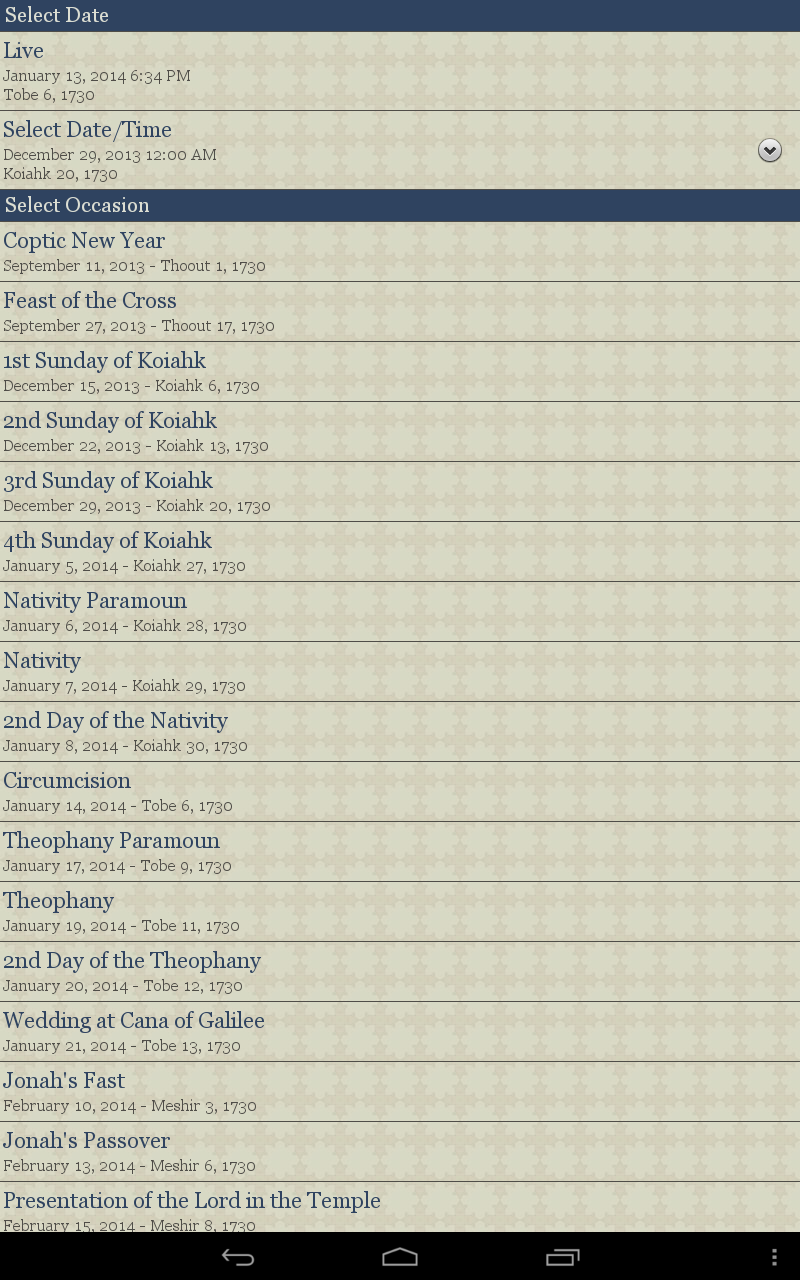
Task: Choose the Coptic New Year occasion
Action: 400,252
